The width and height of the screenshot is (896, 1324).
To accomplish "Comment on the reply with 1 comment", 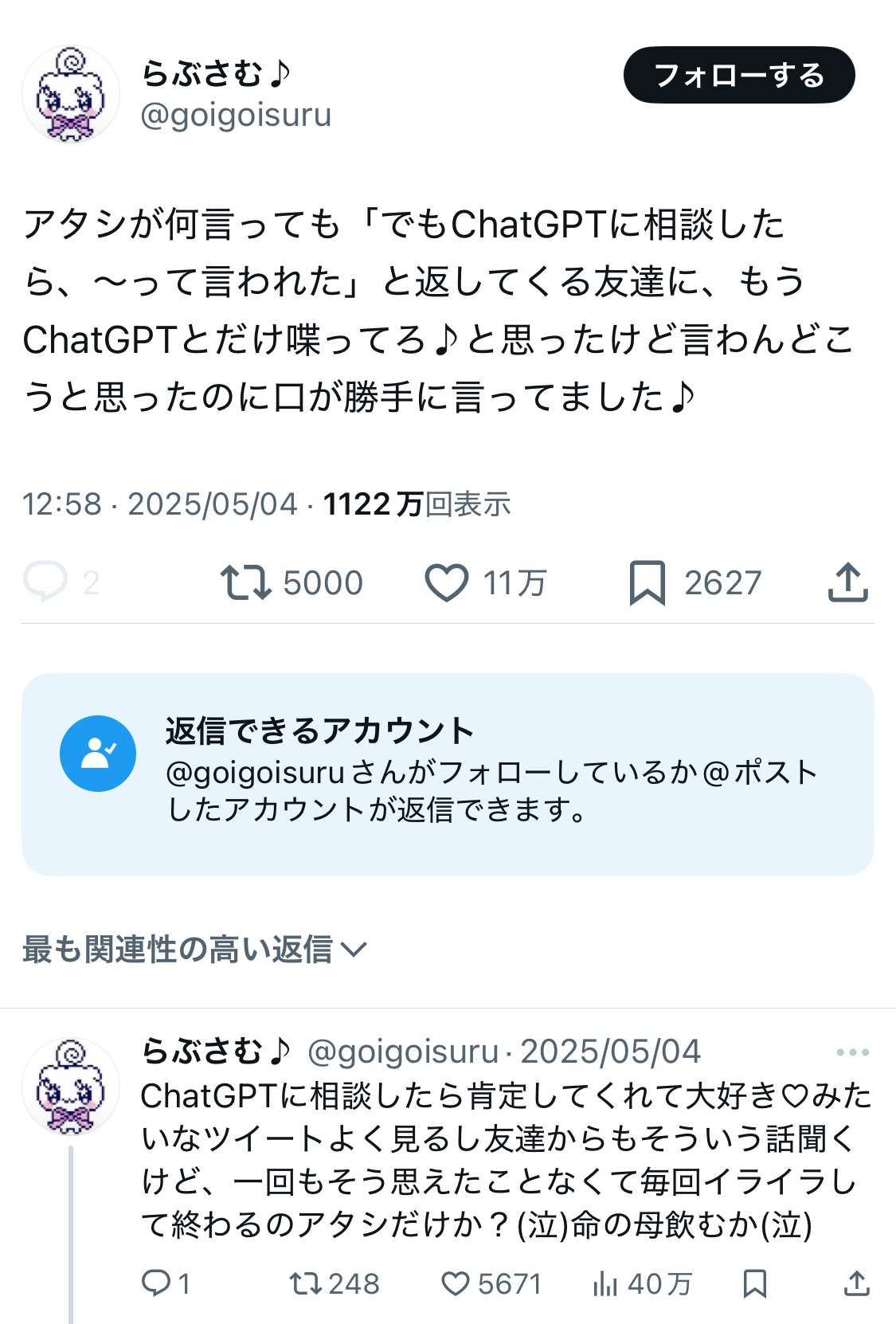I will (x=156, y=1283).
